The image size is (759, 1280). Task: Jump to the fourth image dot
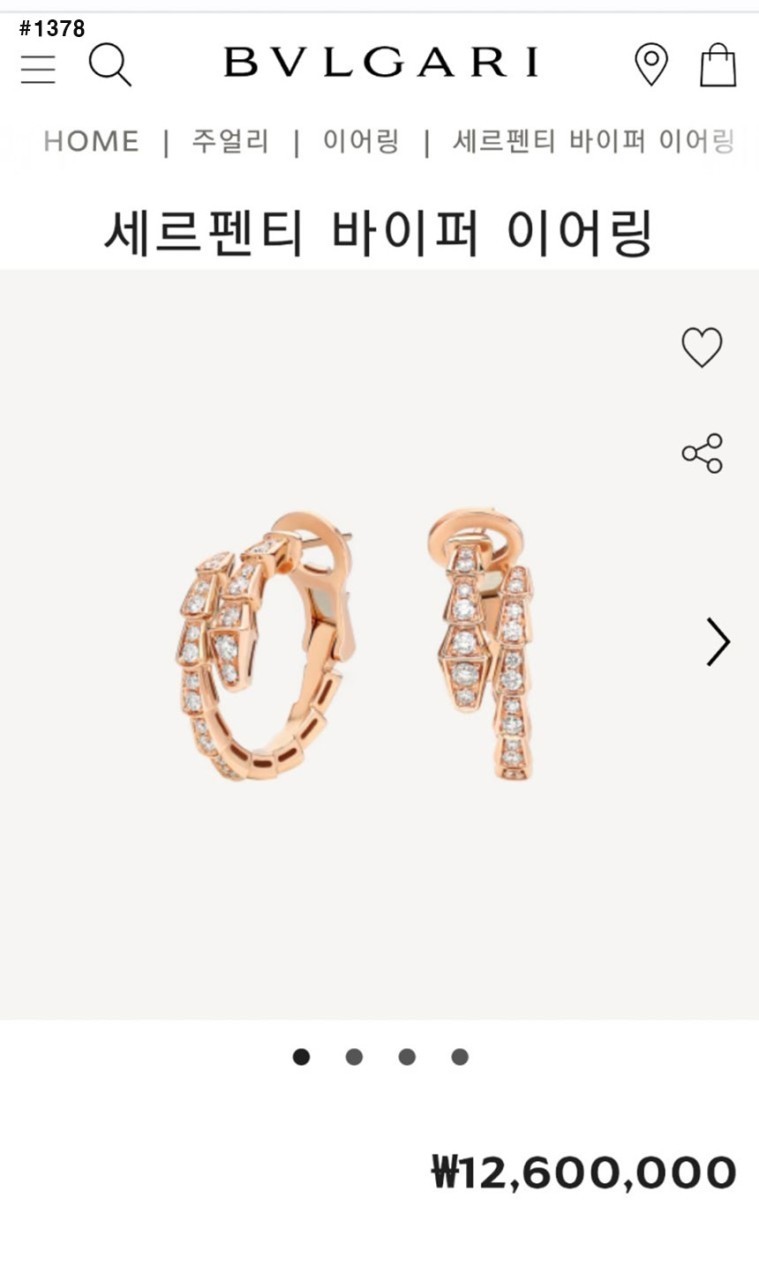coord(459,1057)
